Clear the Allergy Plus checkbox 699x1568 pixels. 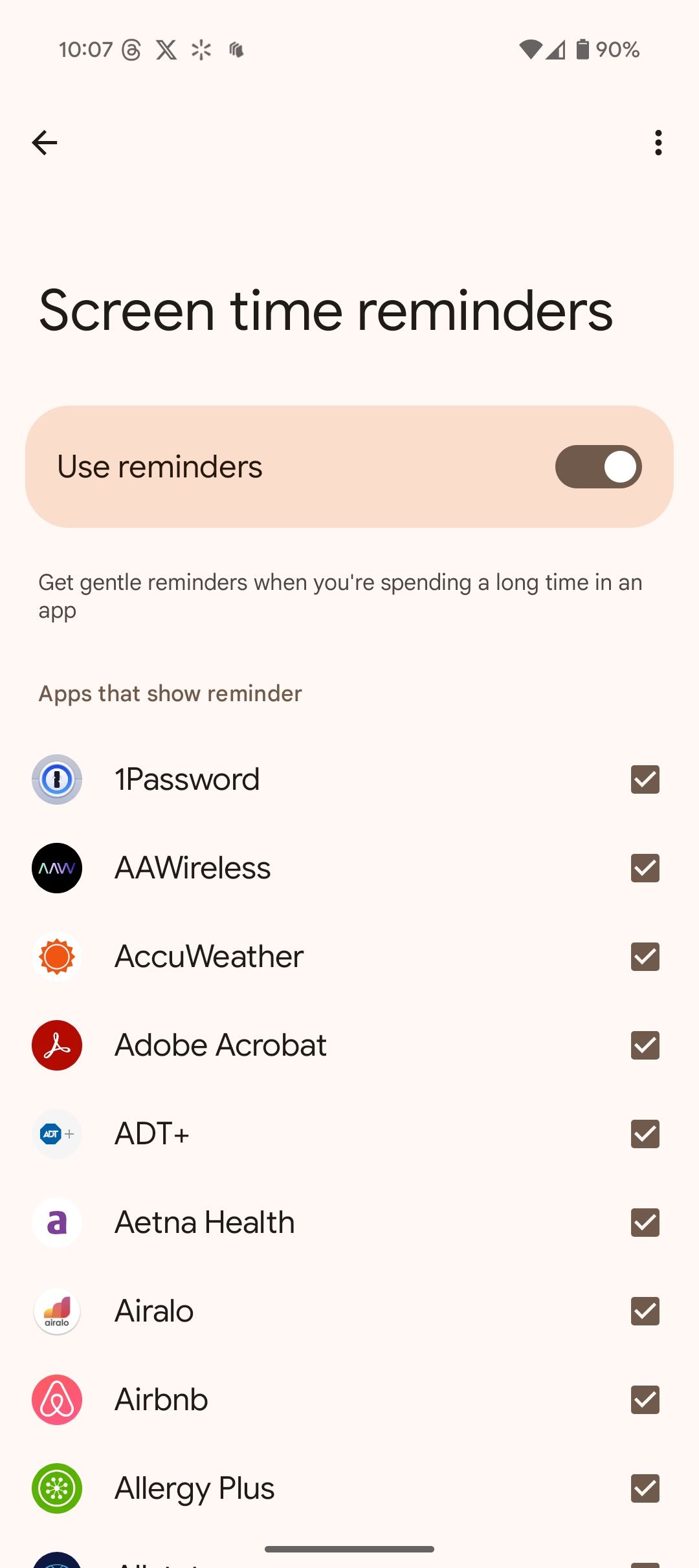coord(645,1488)
